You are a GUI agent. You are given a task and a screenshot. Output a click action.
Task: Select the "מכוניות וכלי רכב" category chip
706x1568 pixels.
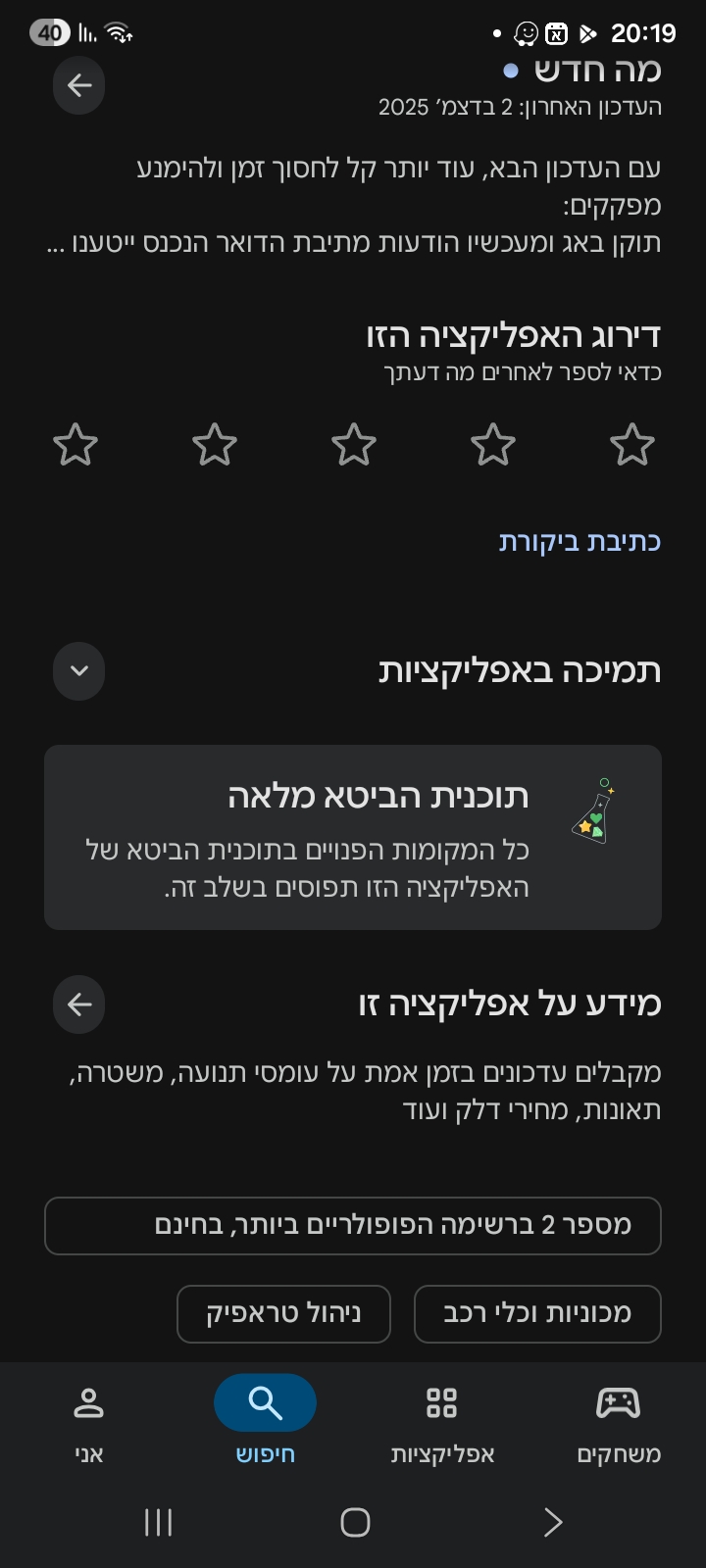(537, 1313)
